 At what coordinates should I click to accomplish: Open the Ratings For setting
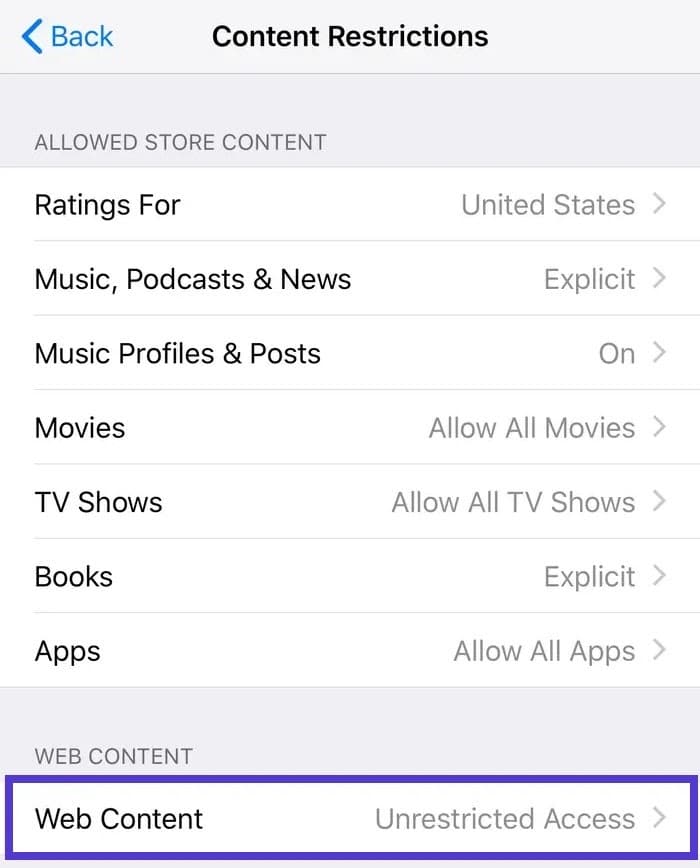[x=350, y=205]
